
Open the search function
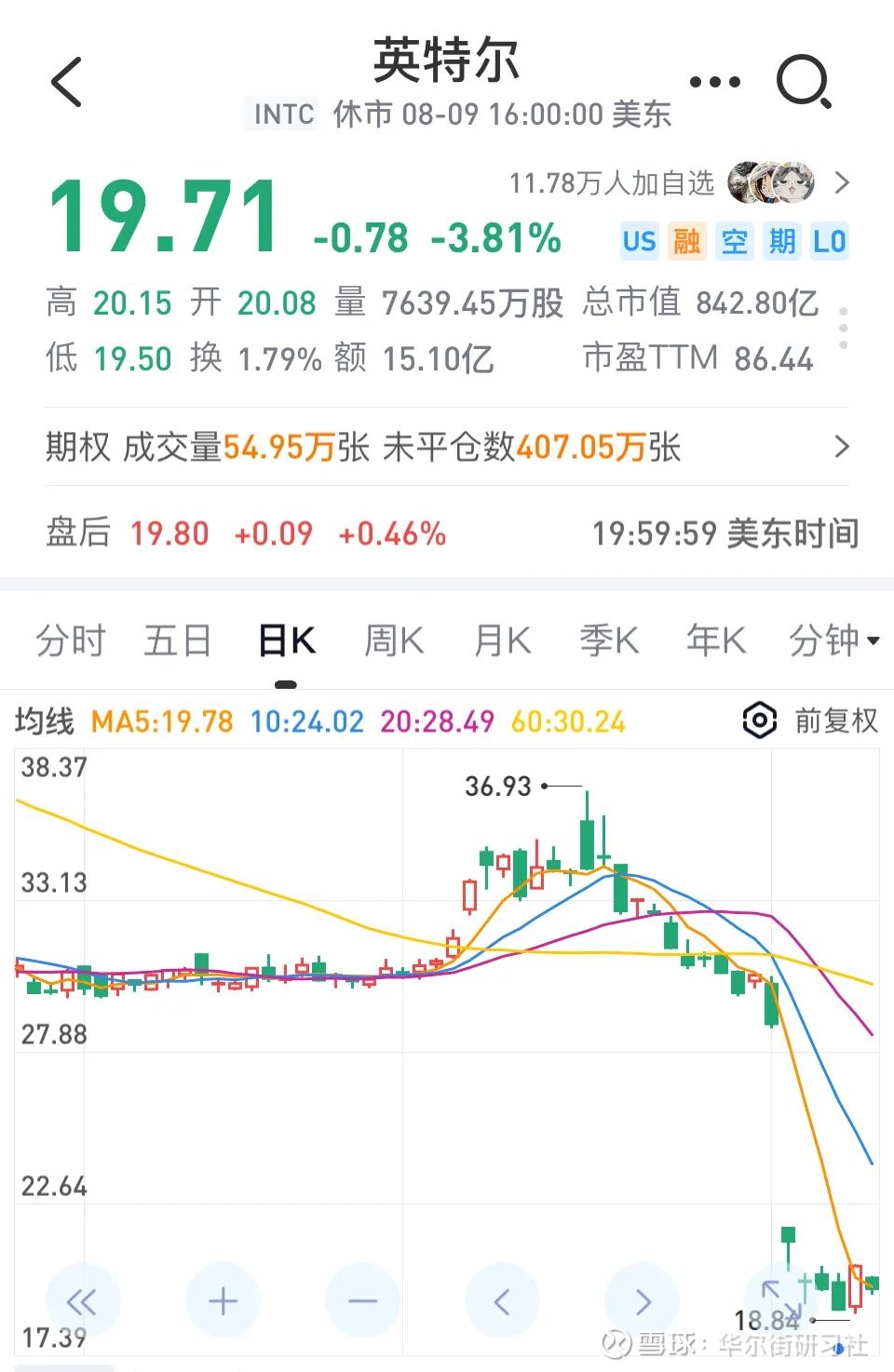click(805, 82)
